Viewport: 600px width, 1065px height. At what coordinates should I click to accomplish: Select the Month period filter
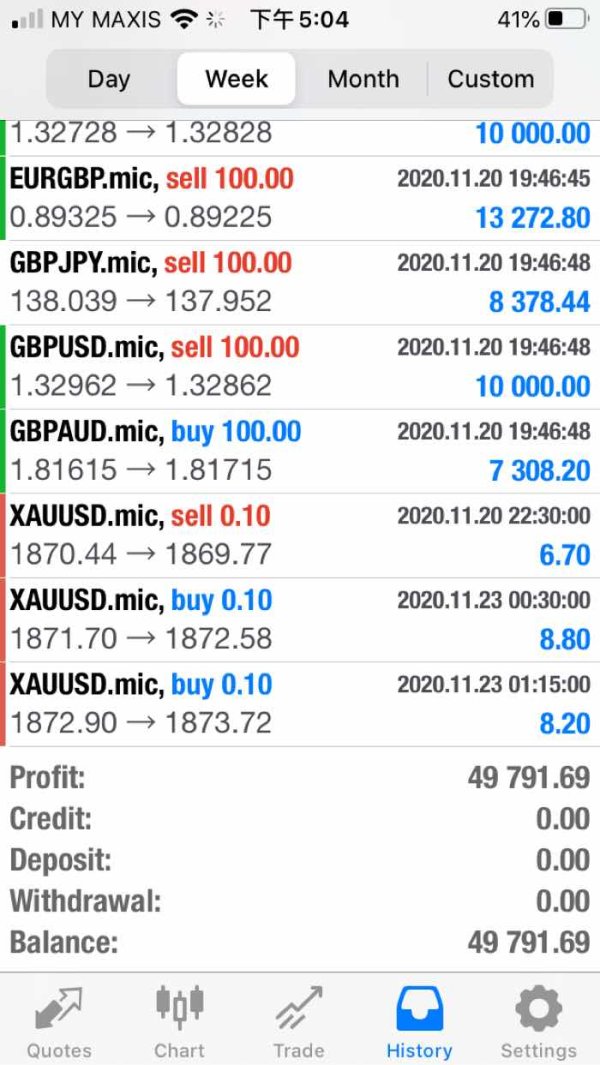coord(363,79)
